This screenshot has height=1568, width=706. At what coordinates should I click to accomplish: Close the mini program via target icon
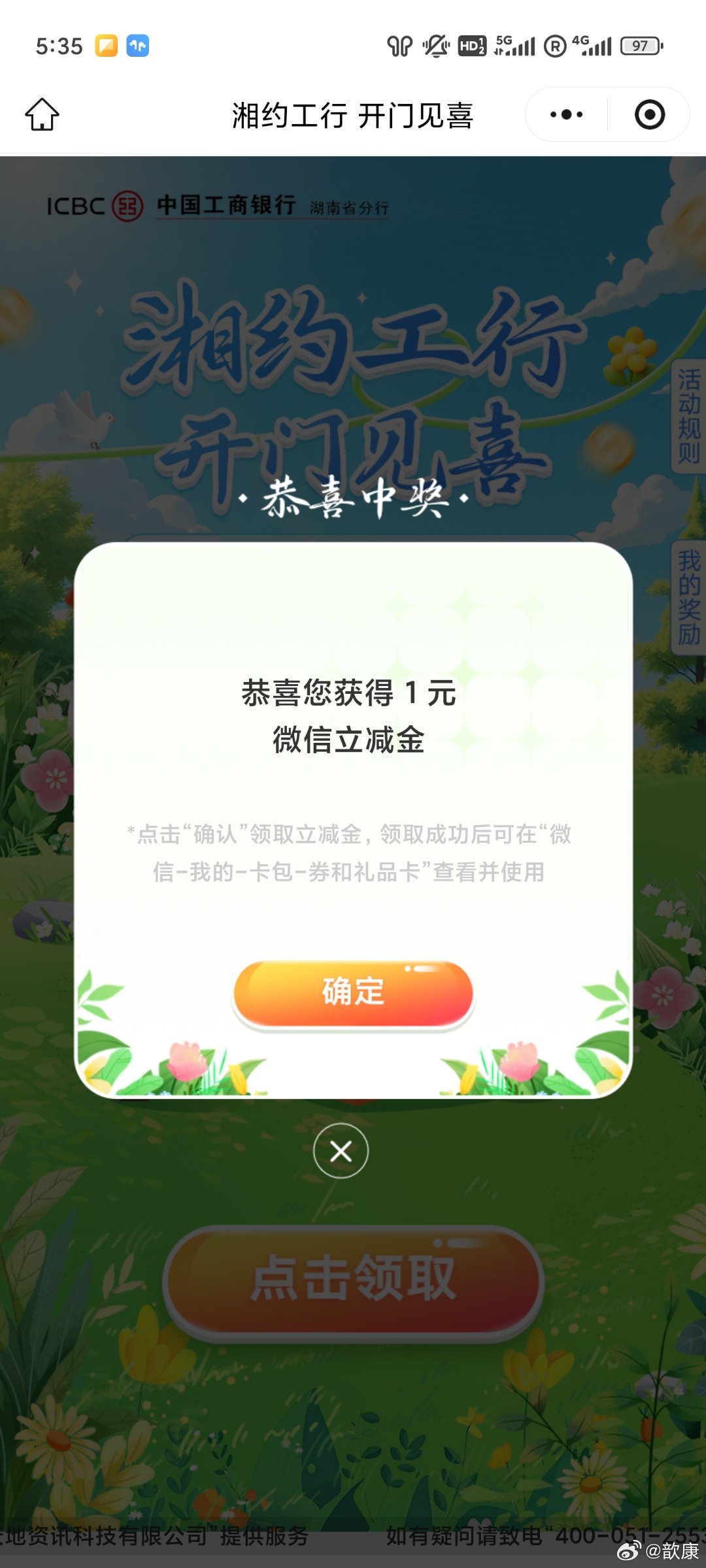pos(649,115)
